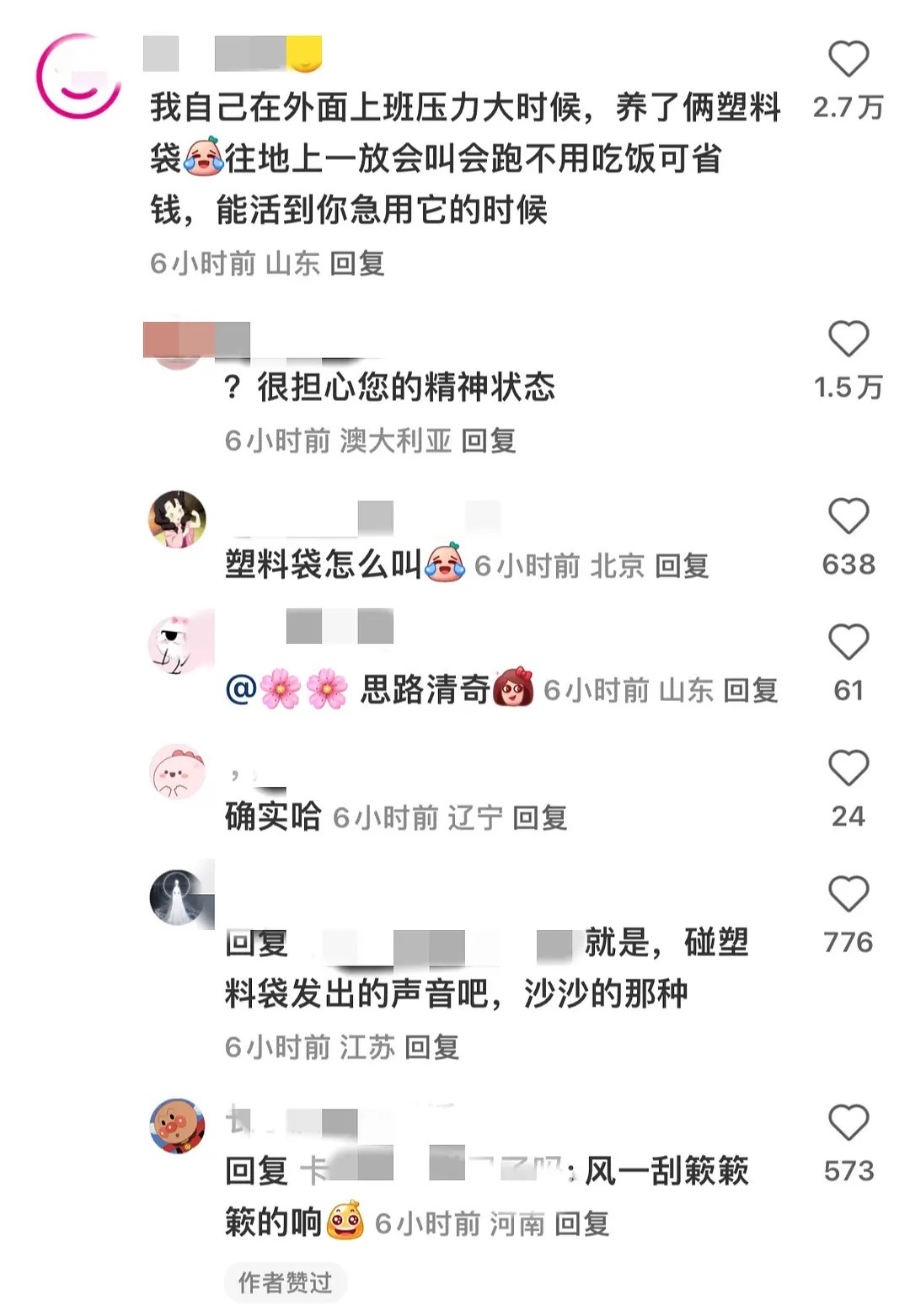This screenshot has height=1316, width=910.
Task: Reply to 确实哈 from 辽宁
Action: (540, 817)
